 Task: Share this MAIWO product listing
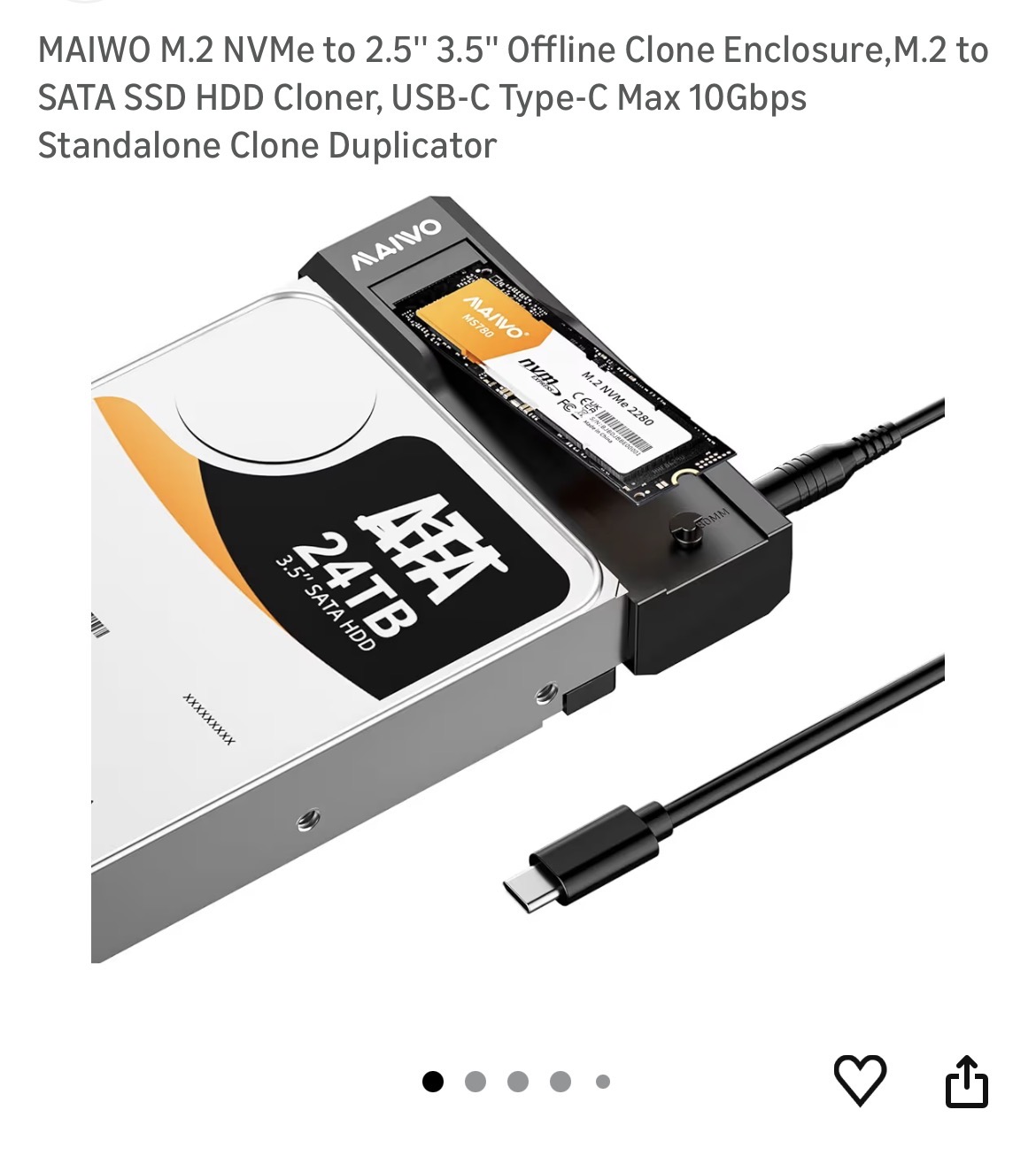pos(966,1081)
